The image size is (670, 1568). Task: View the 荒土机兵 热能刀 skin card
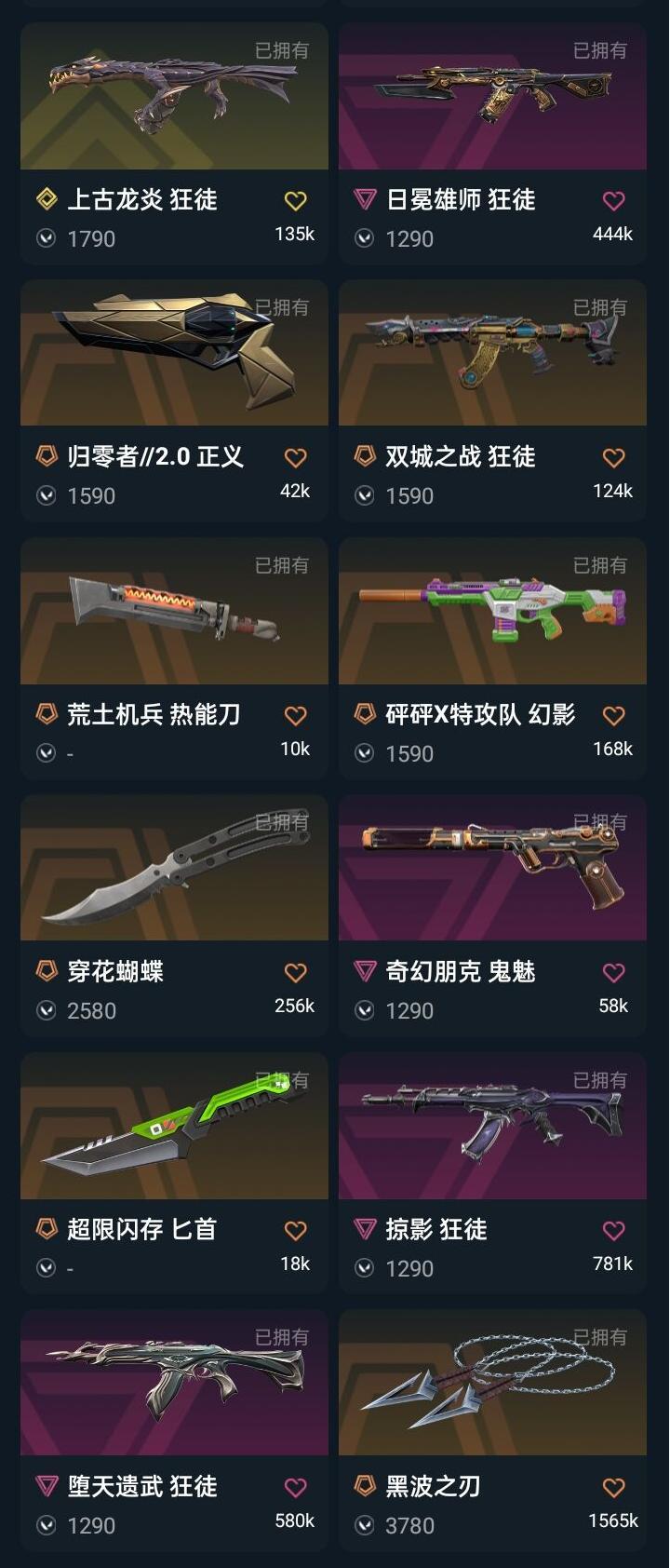point(174,612)
